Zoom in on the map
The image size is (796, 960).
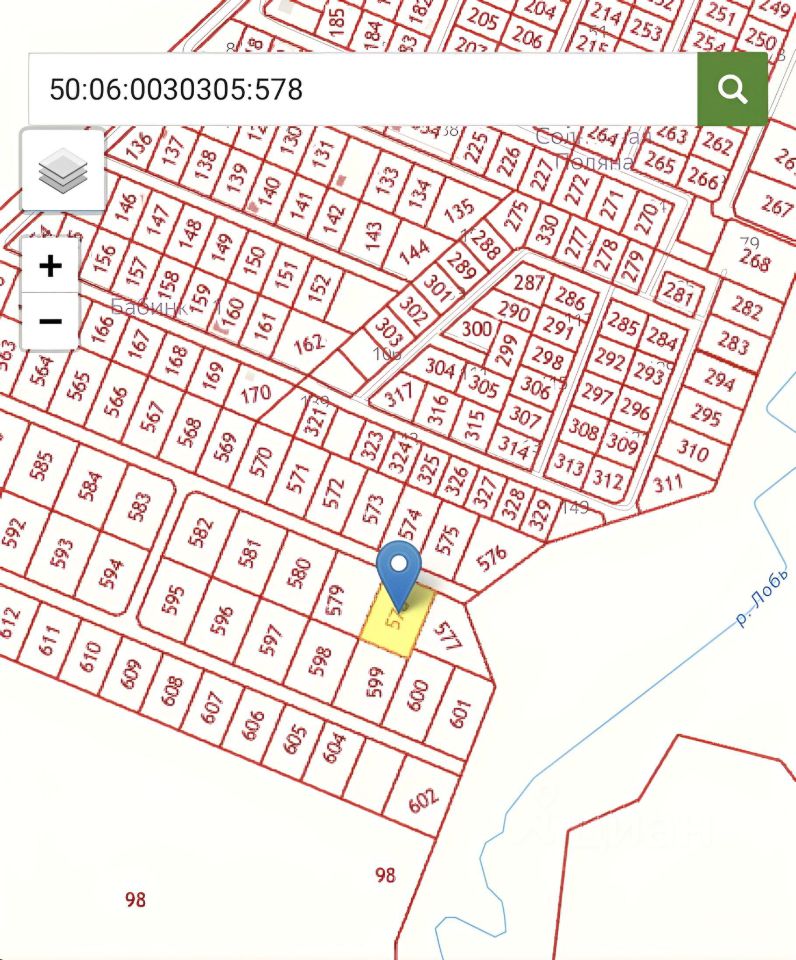[50, 266]
